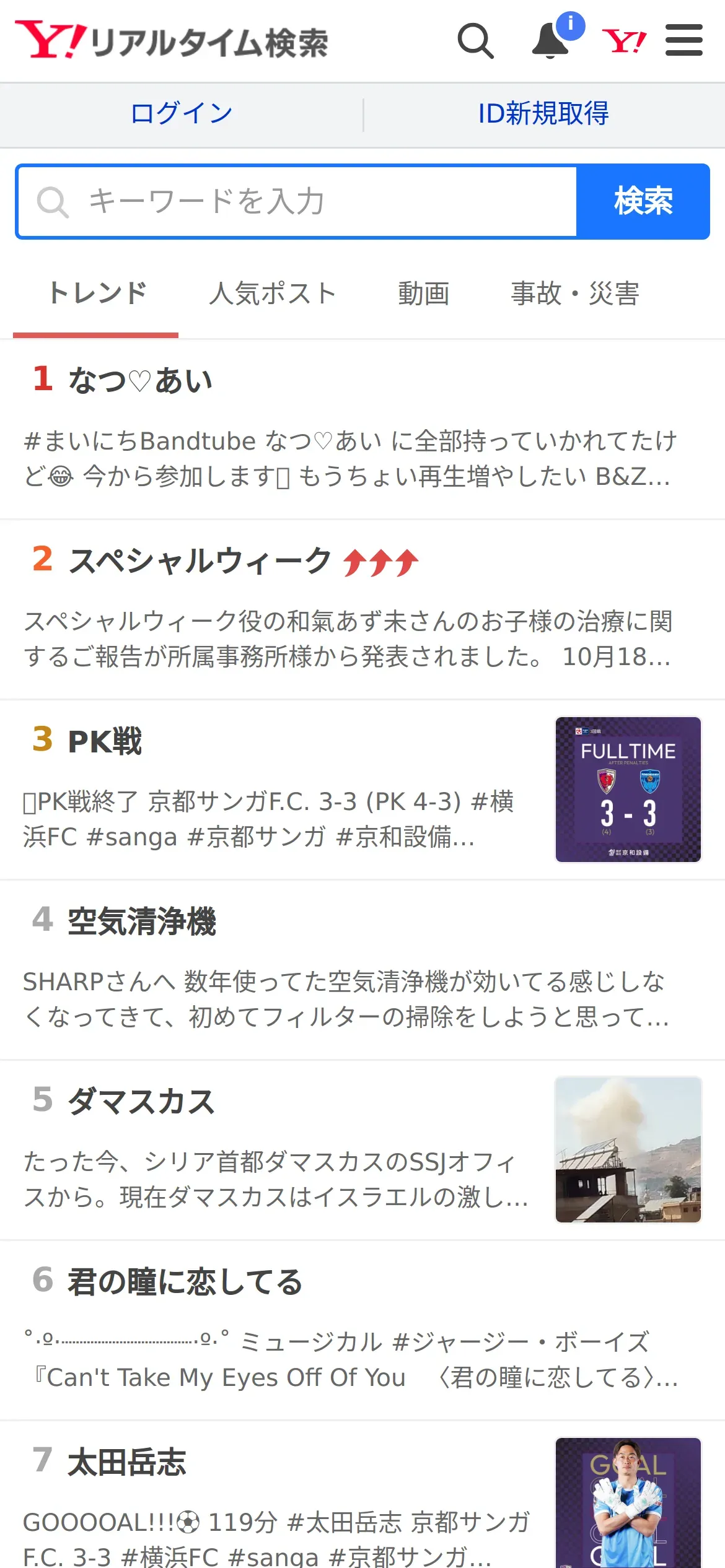Switch to the 事故・災害 tab
725x1568 pixels.
575,294
